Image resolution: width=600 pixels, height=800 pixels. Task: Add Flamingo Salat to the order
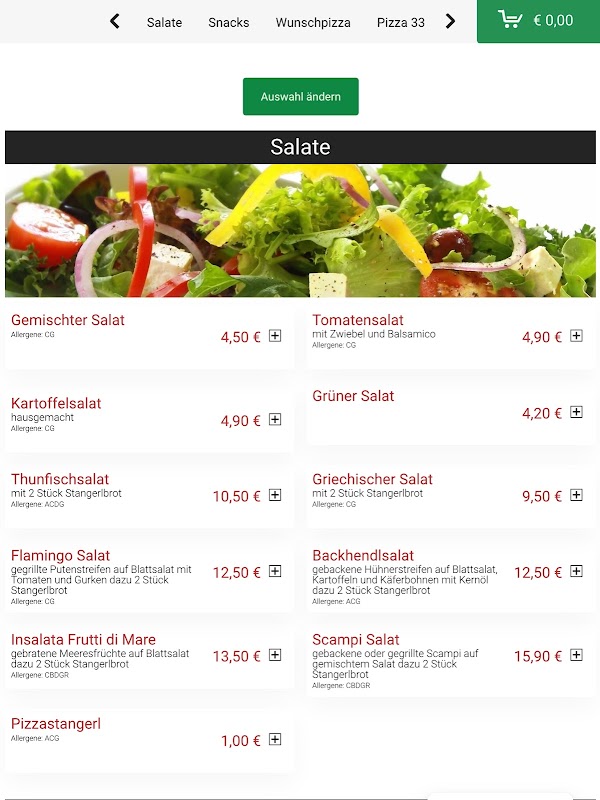pos(275,571)
